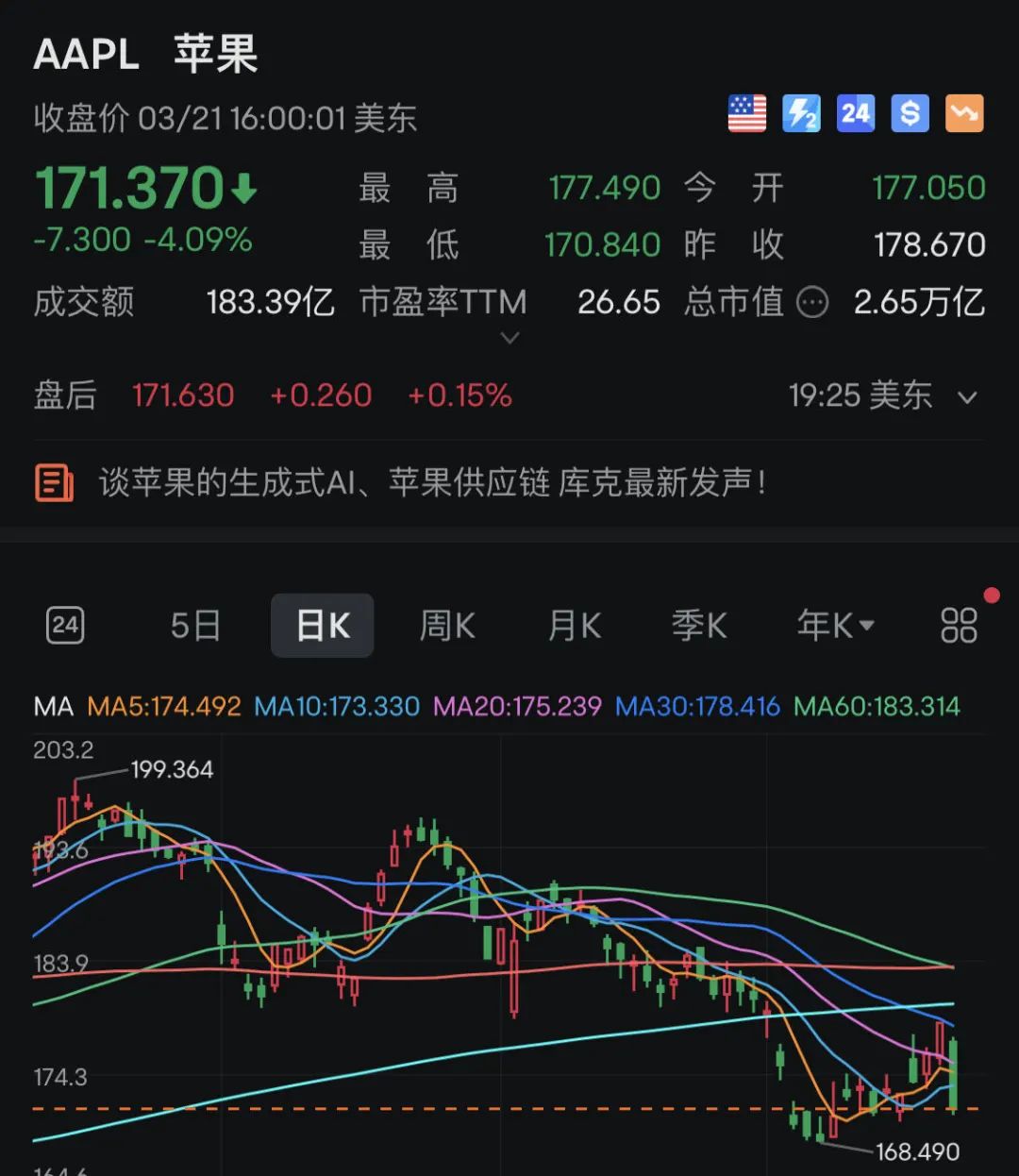
Task: Click the 总市值 info circle
Action: click(x=811, y=303)
